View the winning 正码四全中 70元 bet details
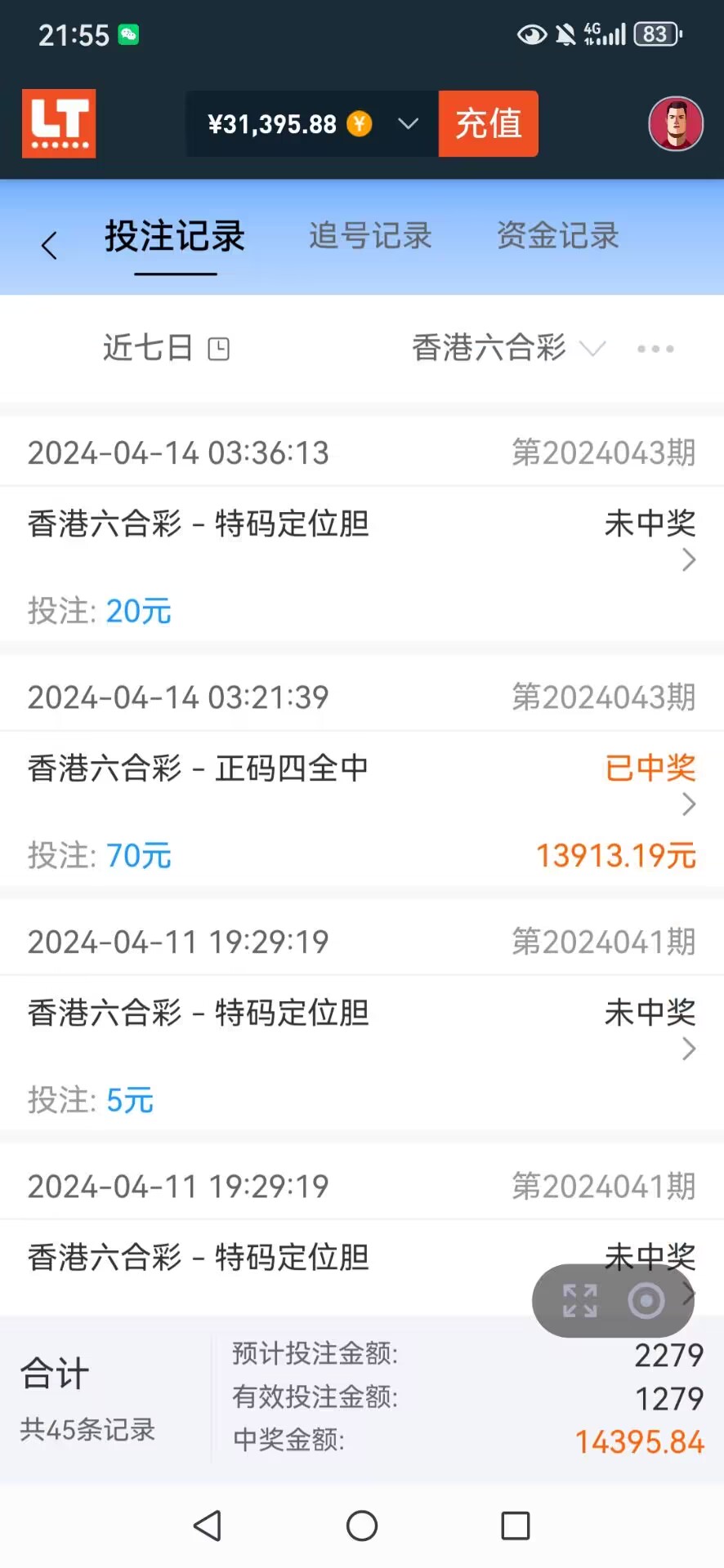 [x=361, y=807]
